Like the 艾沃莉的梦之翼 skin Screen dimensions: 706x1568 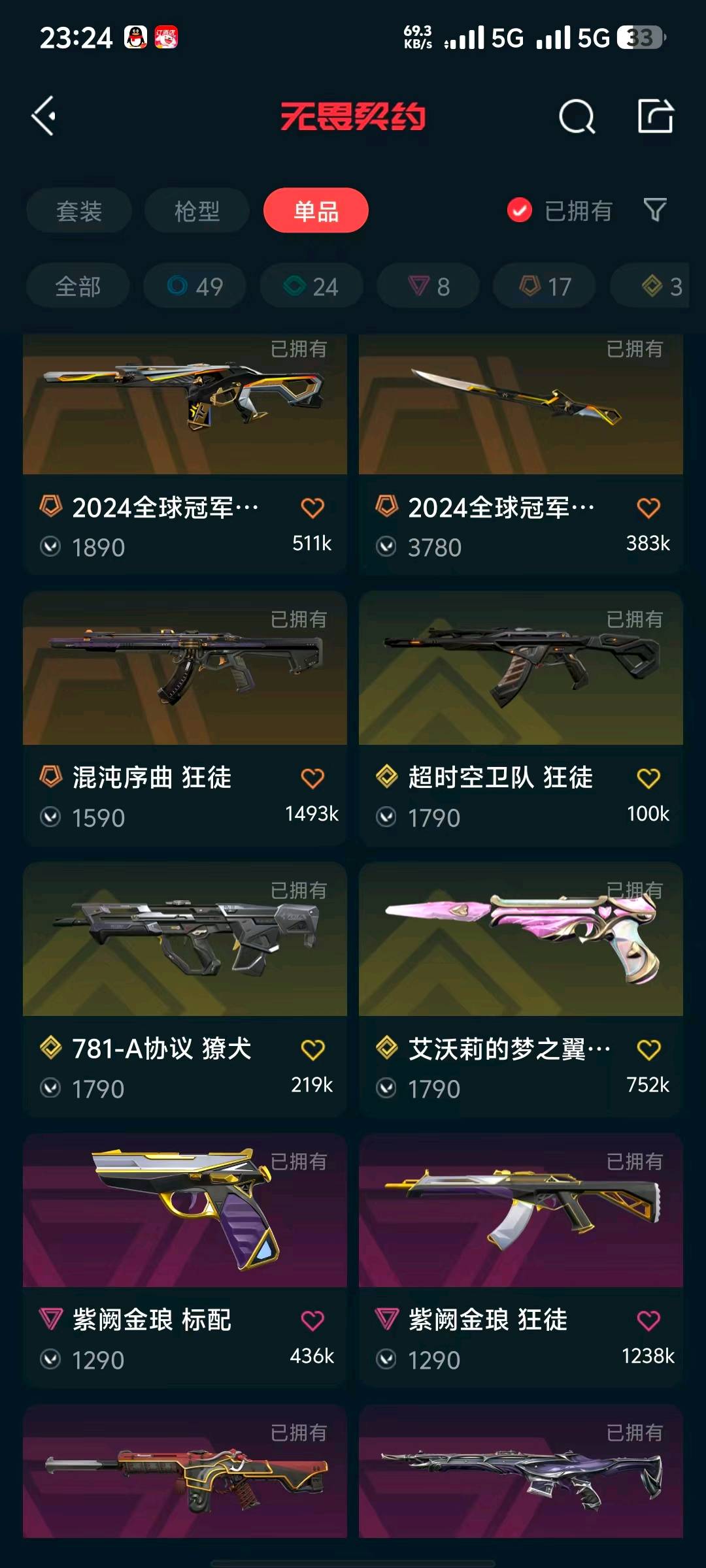pos(648,1050)
